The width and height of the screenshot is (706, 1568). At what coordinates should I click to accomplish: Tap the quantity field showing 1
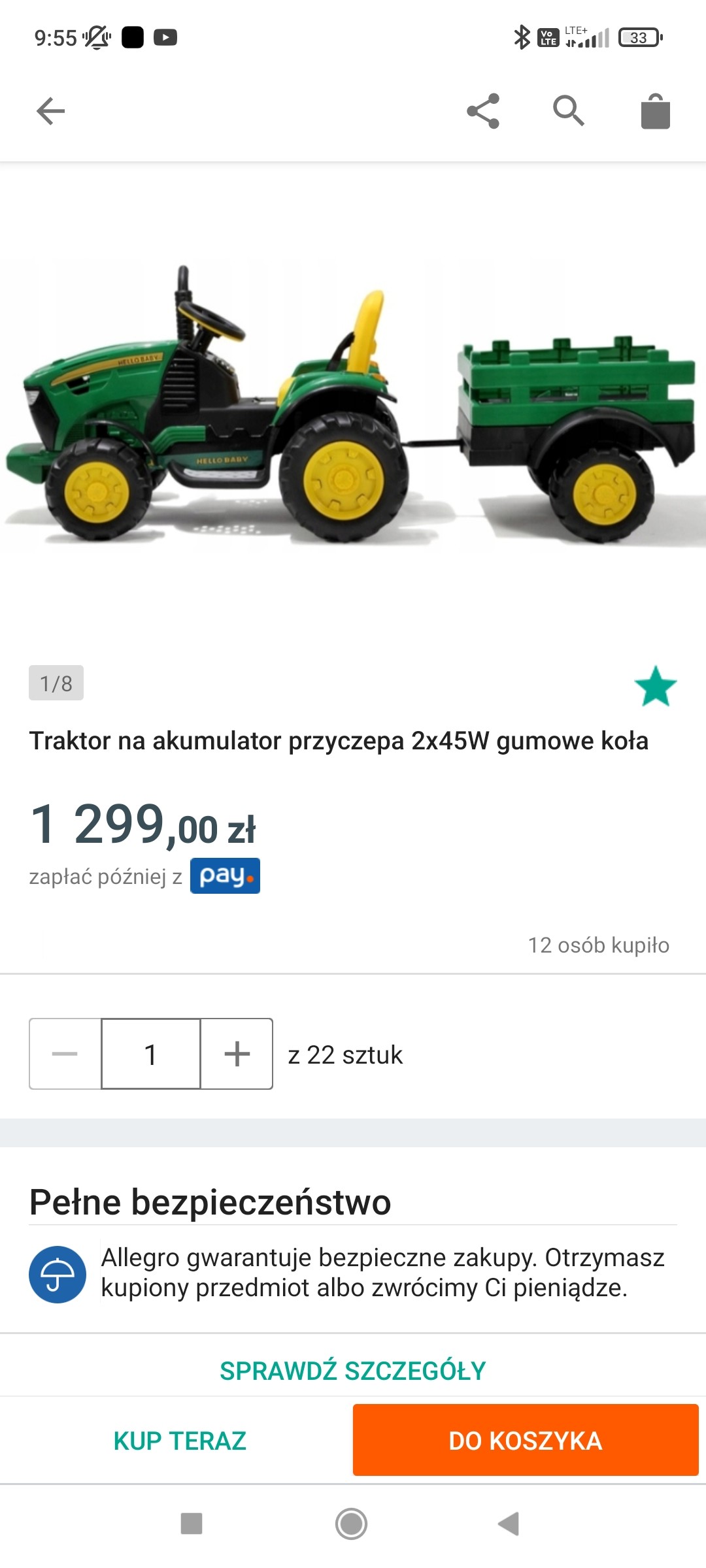point(151,1054)
